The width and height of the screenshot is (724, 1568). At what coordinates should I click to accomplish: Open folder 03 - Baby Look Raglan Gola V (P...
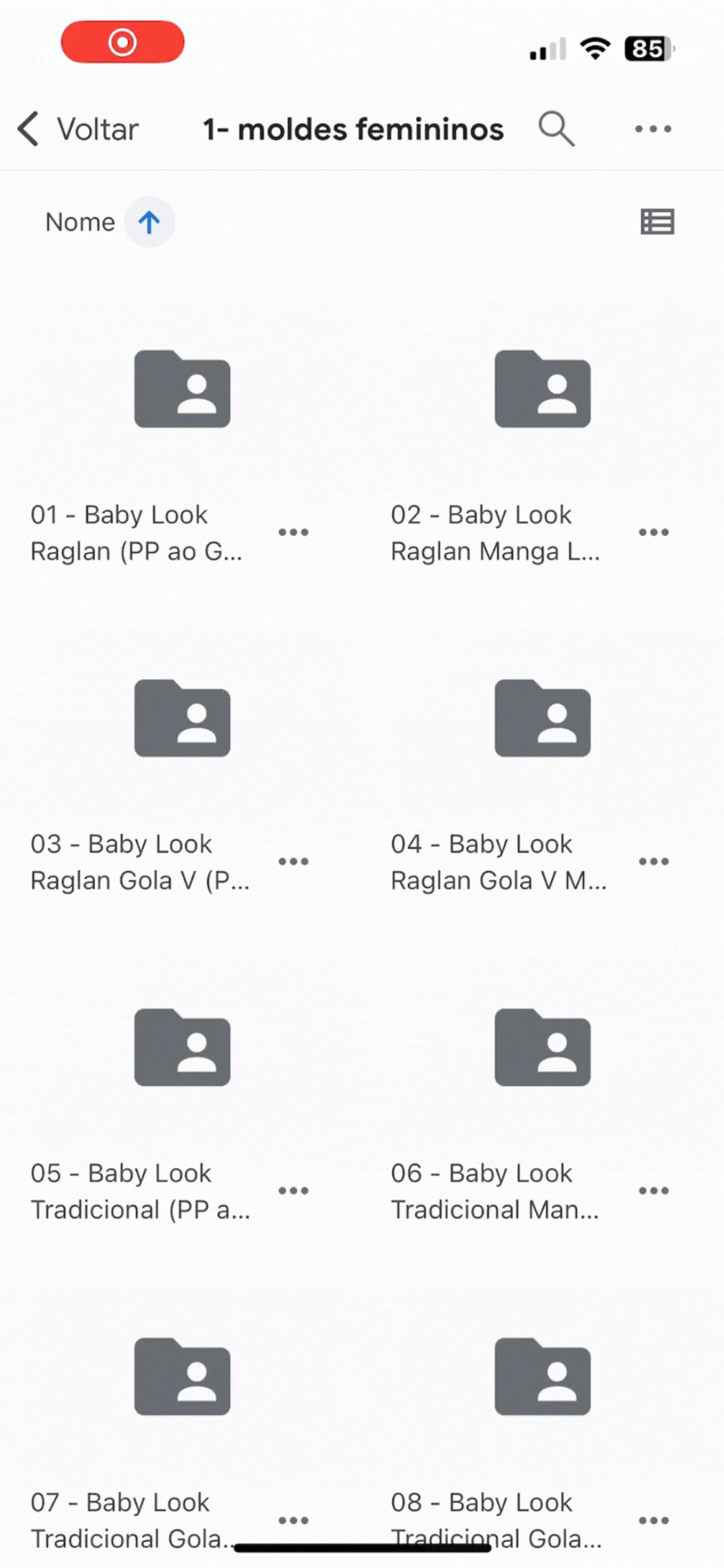coord(183,719)
